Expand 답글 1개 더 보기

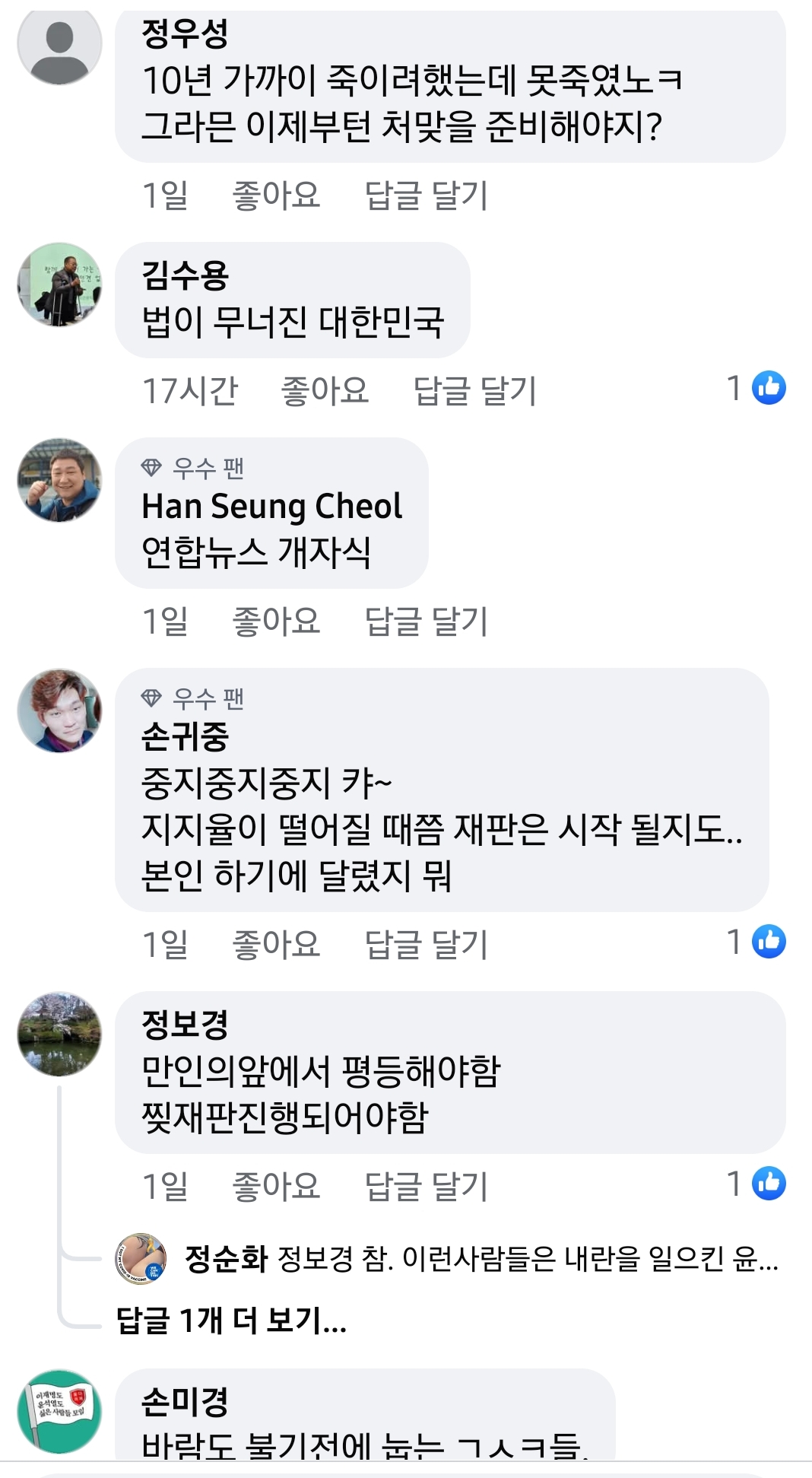(231, 1321)
